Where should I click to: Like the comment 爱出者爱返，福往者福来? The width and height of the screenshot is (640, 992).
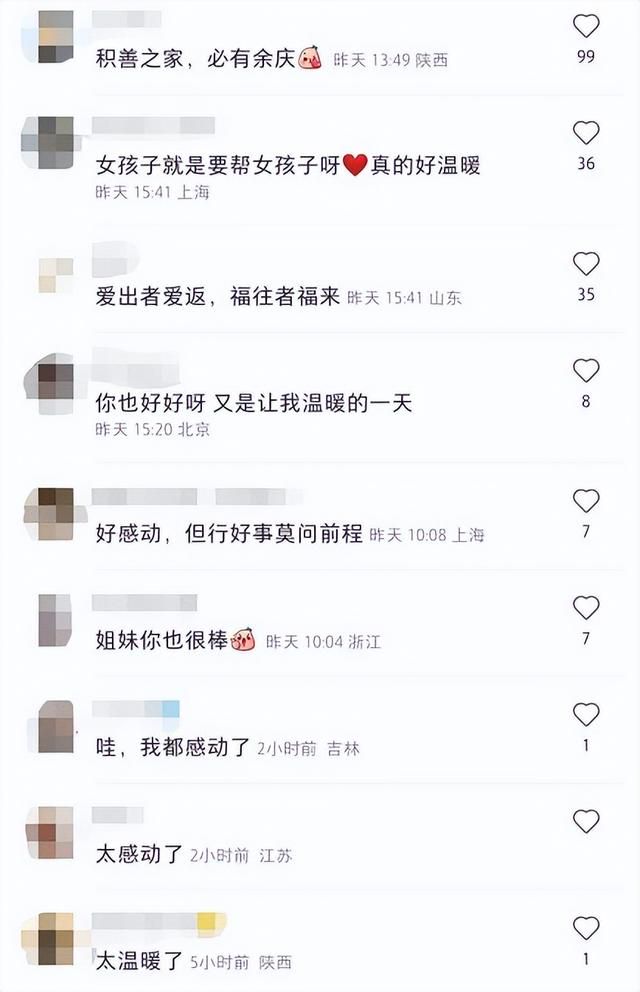[x=586, y=263]
